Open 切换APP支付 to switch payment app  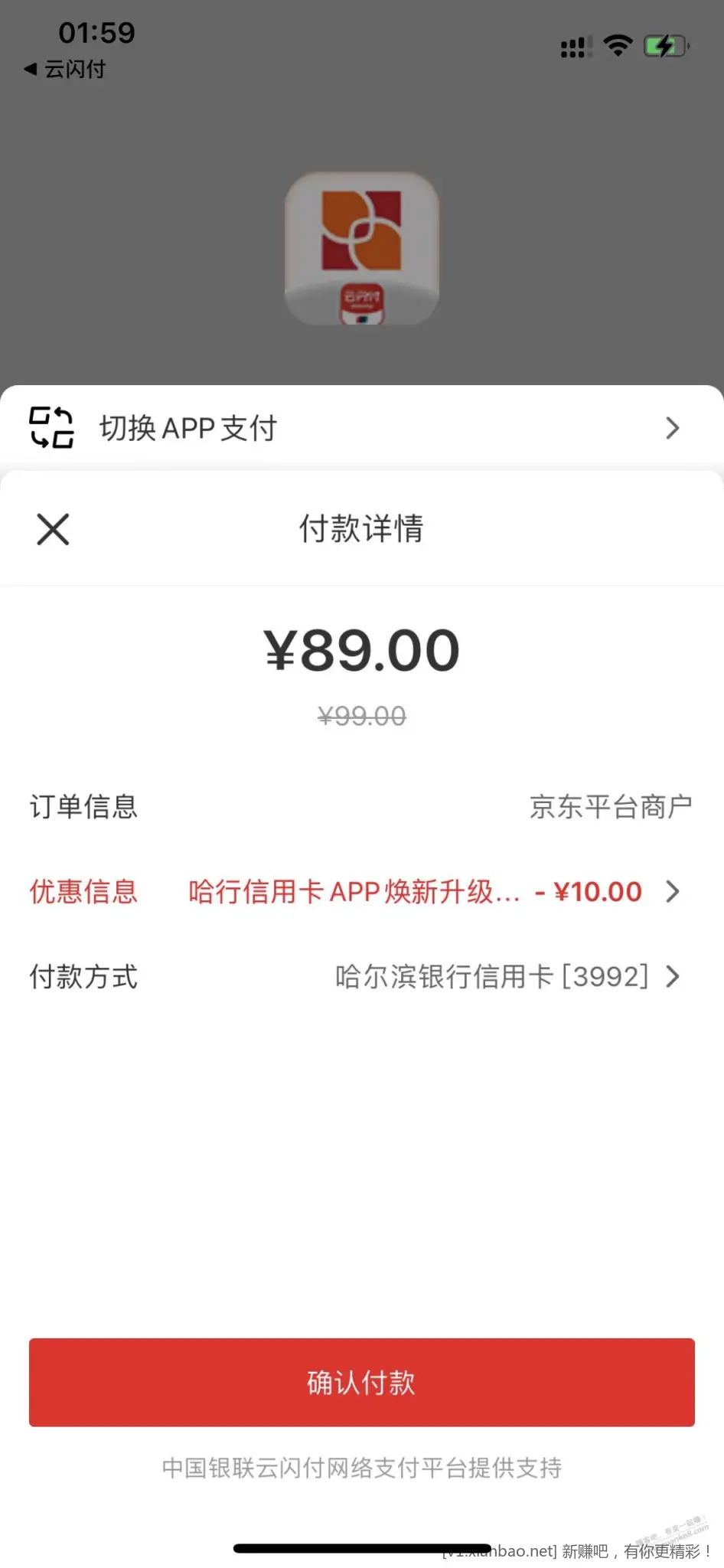pos(362,428)
